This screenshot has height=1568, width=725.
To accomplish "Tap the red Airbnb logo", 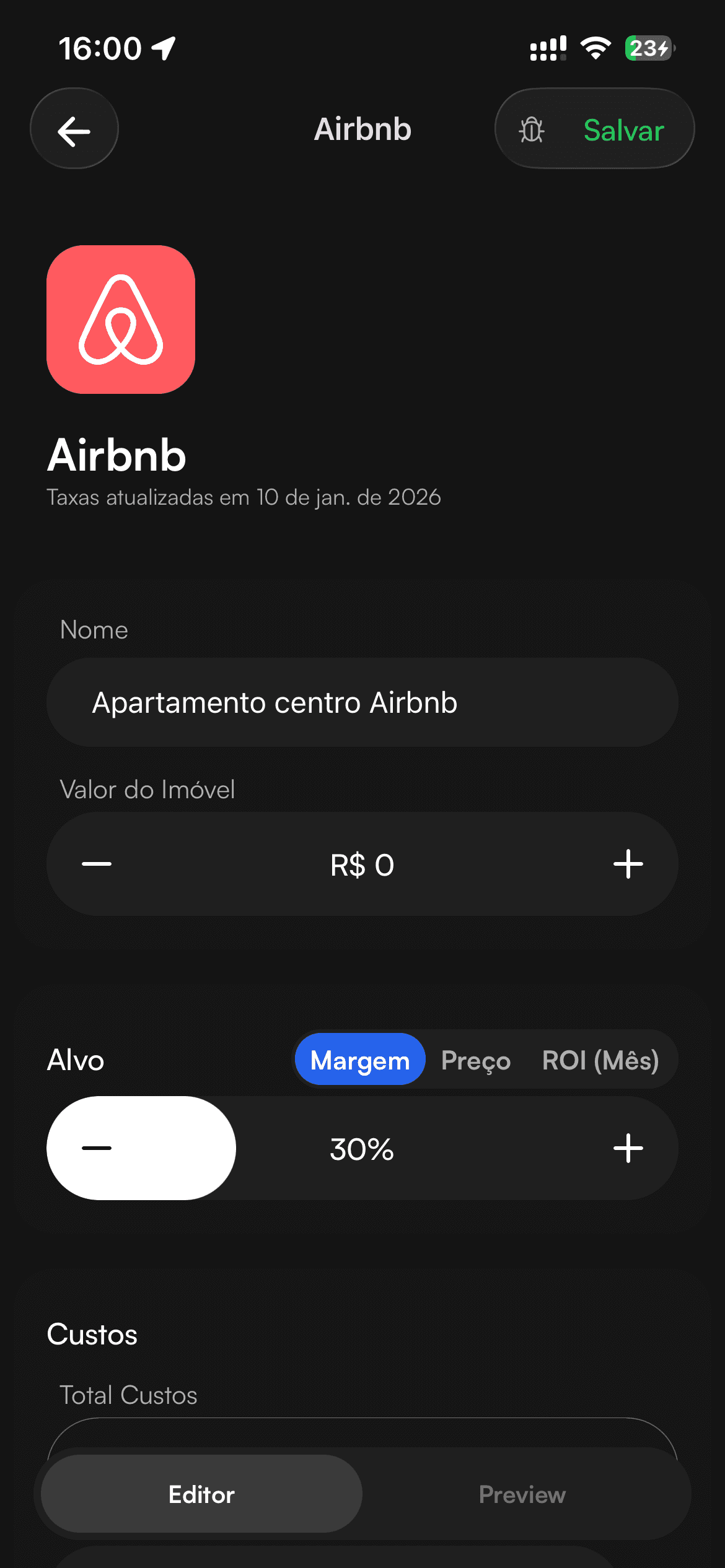I will pos(121,320).
